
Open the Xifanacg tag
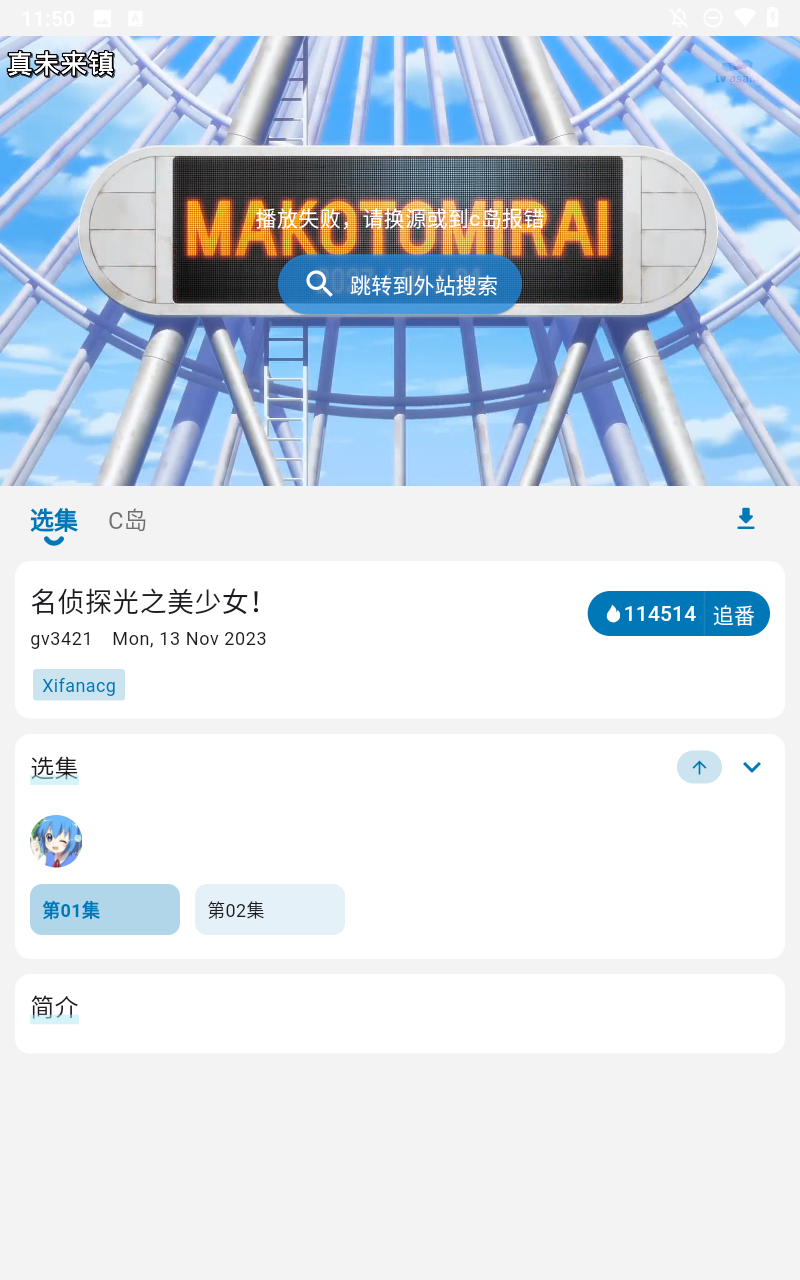[x=79, y=685]
